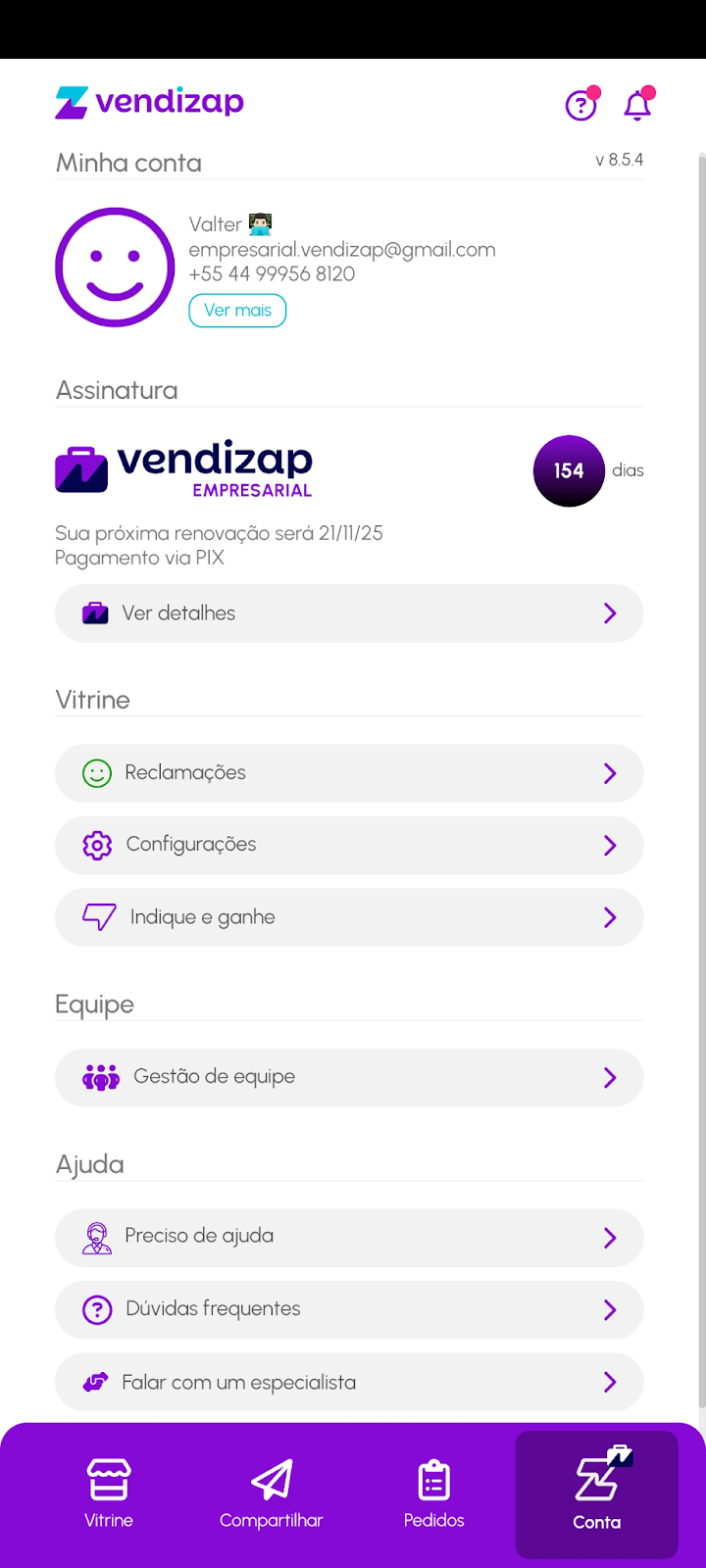Open Ver detalhes of the subscription
Screen dimensions: 706x1568
[x=349, y=613]
